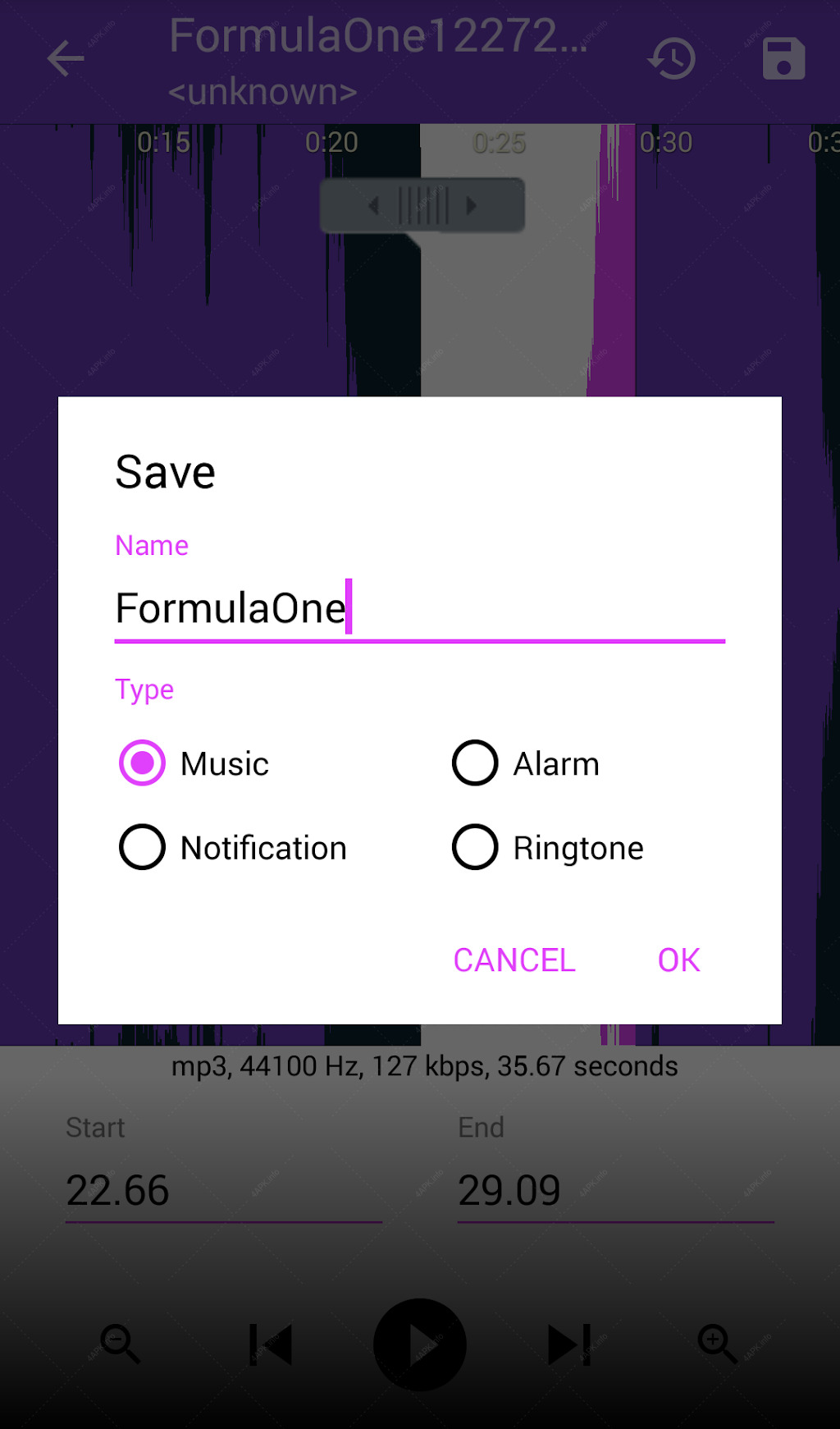
Task: Select the Alarm type
Action: pos(526,763)
